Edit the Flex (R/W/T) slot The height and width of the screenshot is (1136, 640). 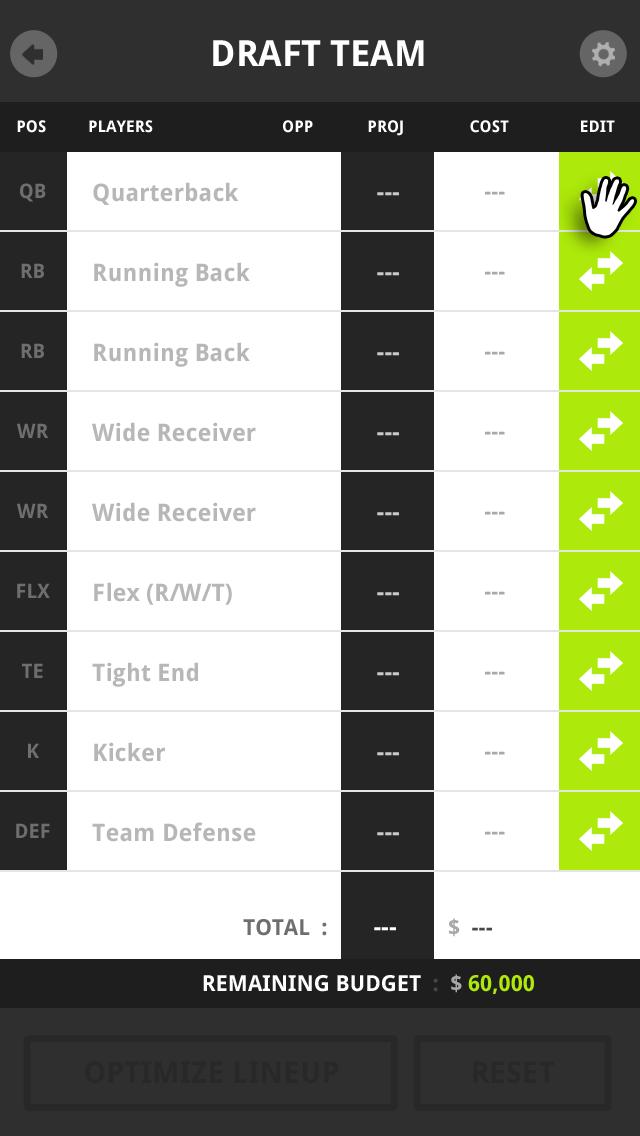(599, 592)
